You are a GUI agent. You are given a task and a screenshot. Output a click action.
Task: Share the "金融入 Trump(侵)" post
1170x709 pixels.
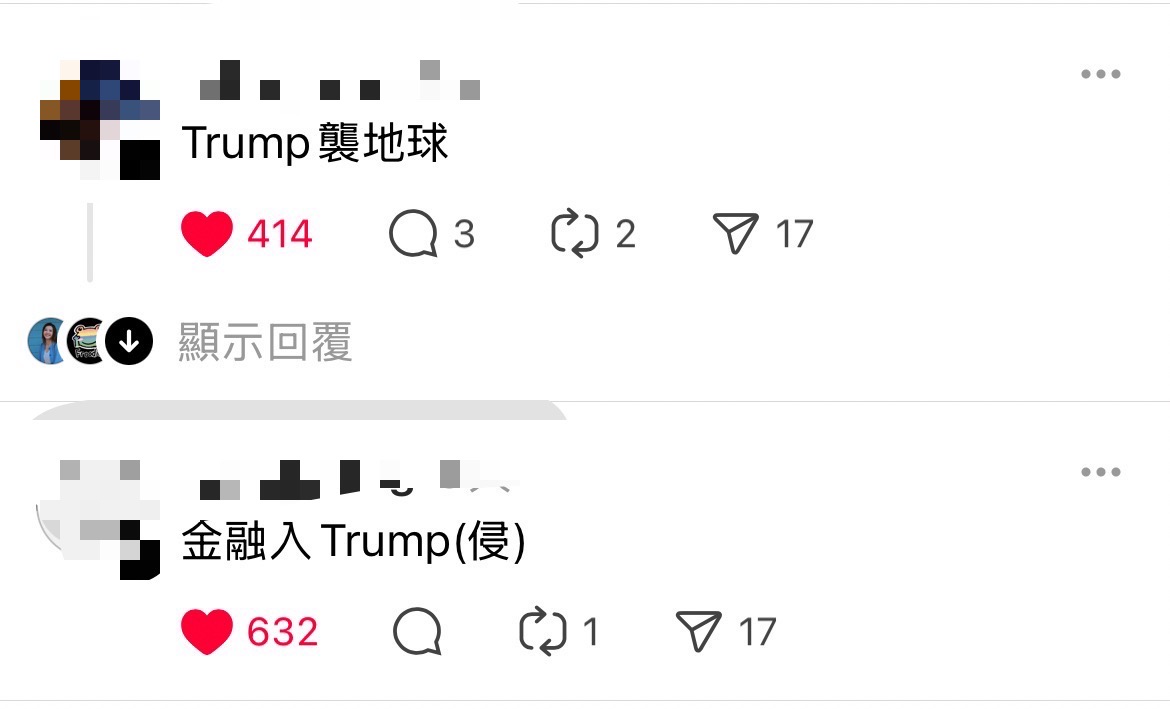[699, 632]
